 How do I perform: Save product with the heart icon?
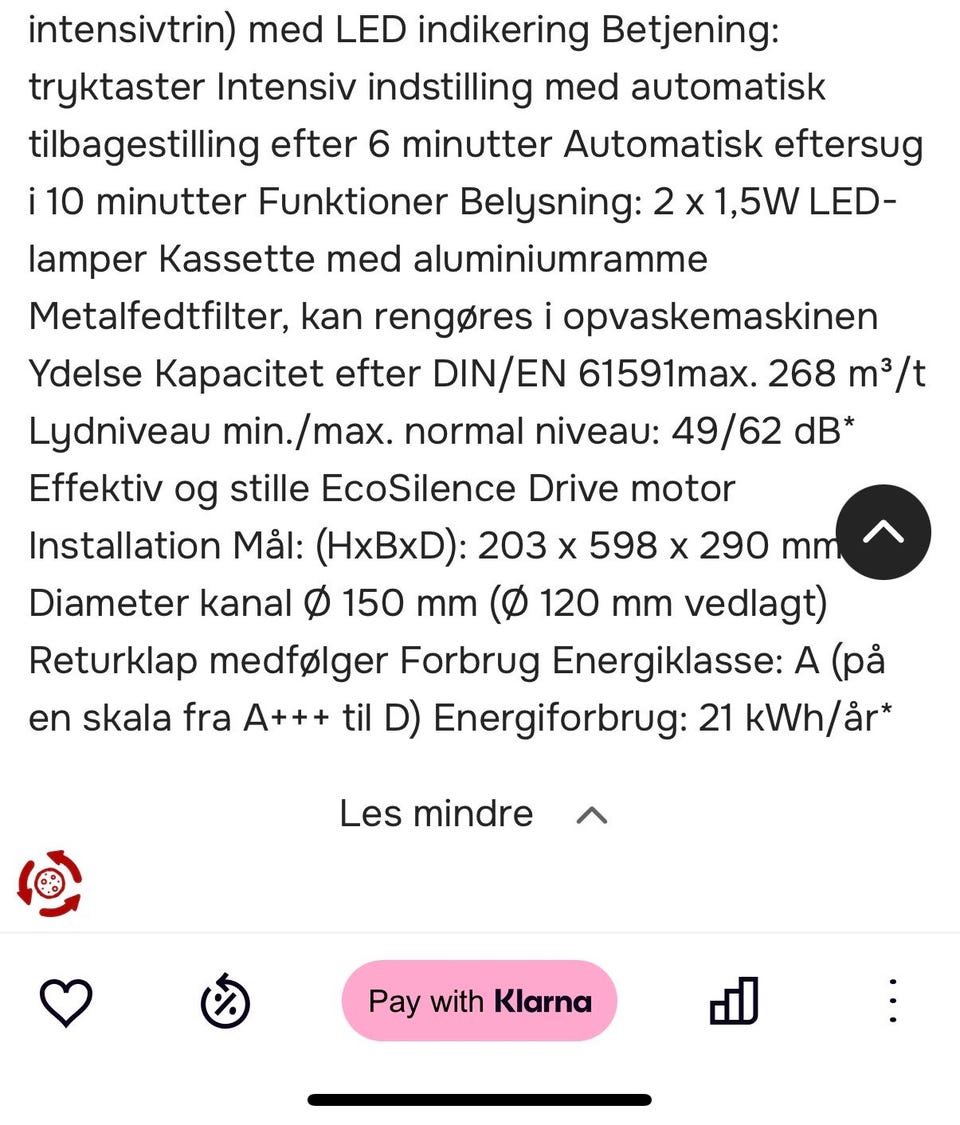click(66, 1001)
